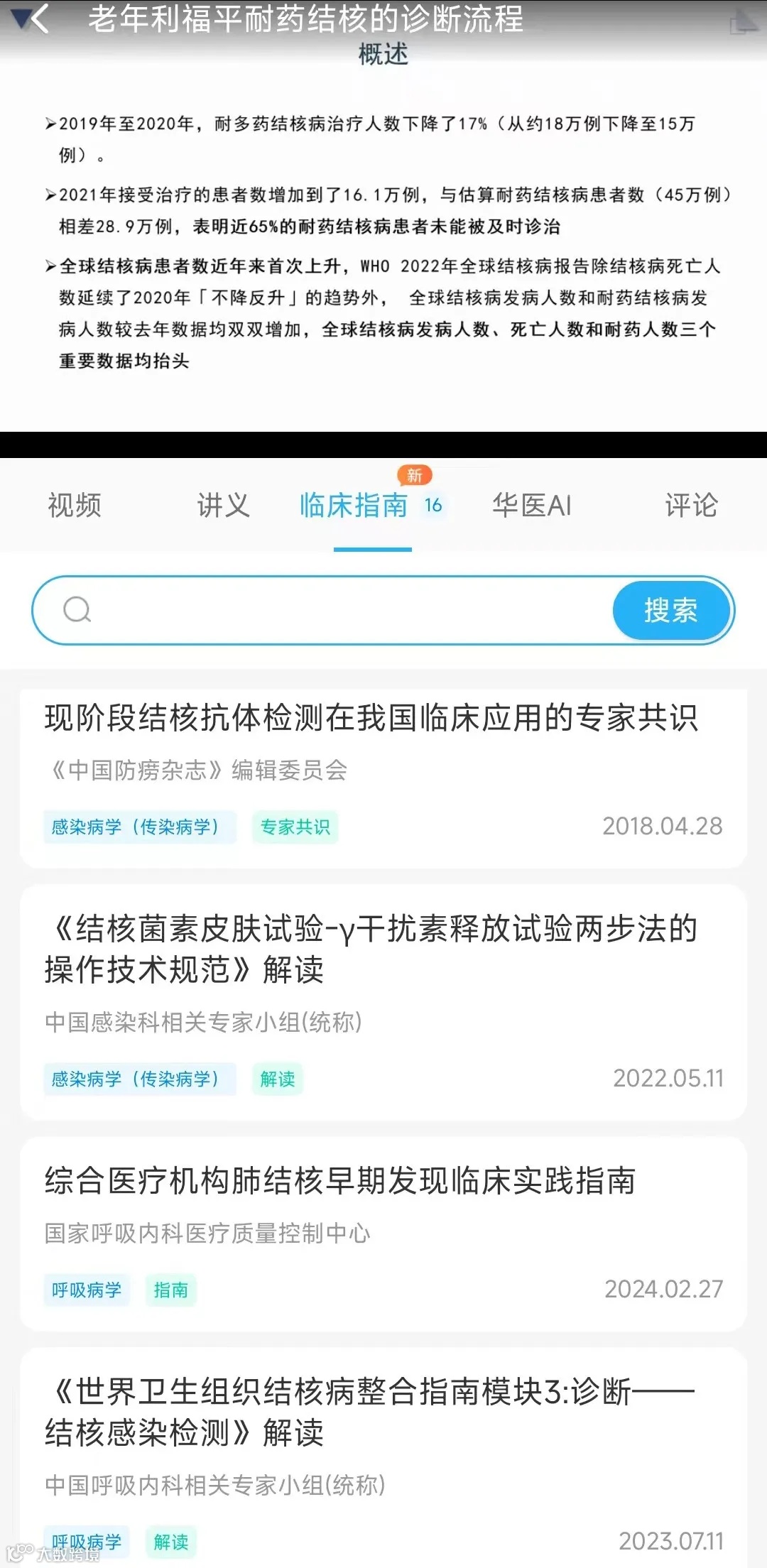Viewport: 767px width, 1568px height.
Task: Open the 综合医疗机构肺结核早期发现 guideline
Action: tap(342, 1182)
